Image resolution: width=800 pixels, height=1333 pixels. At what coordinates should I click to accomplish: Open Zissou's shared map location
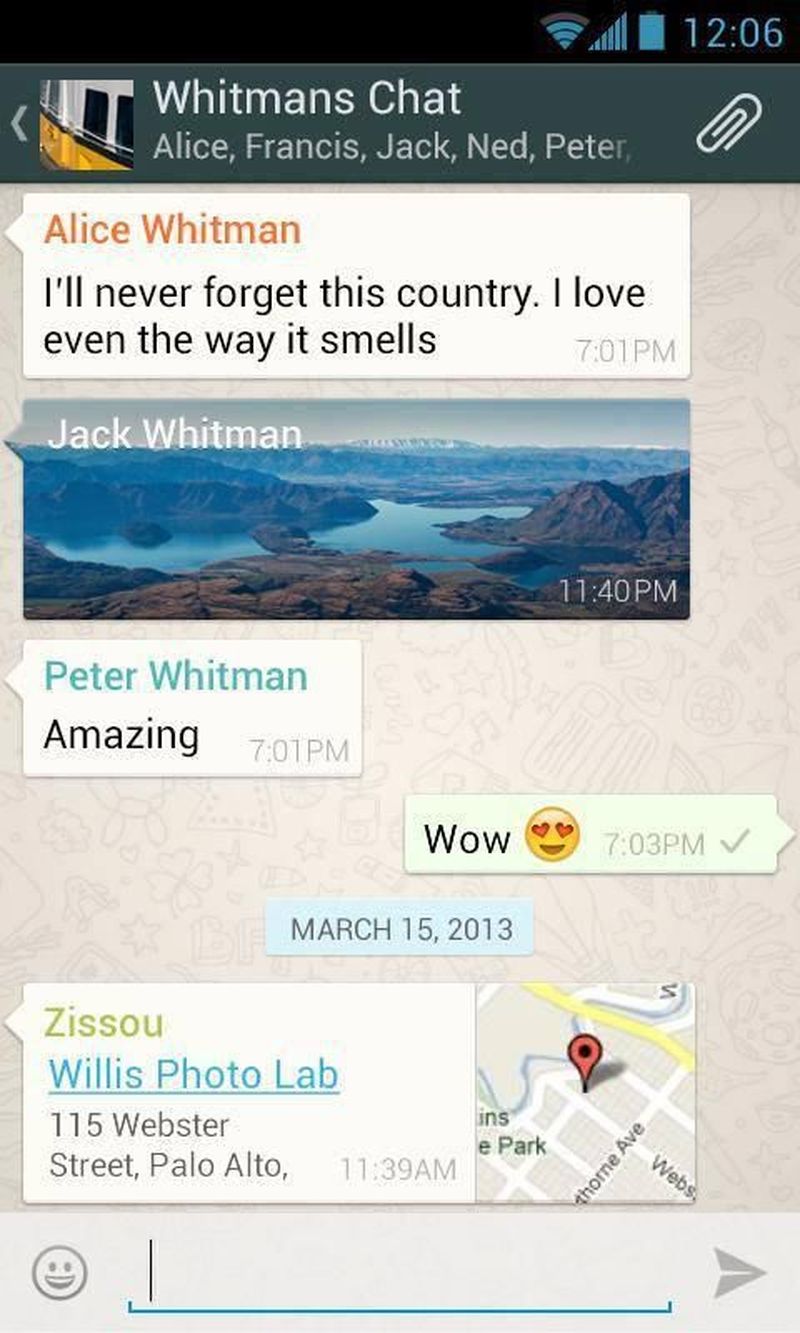pyautogui.click(x=585, y=1093)
